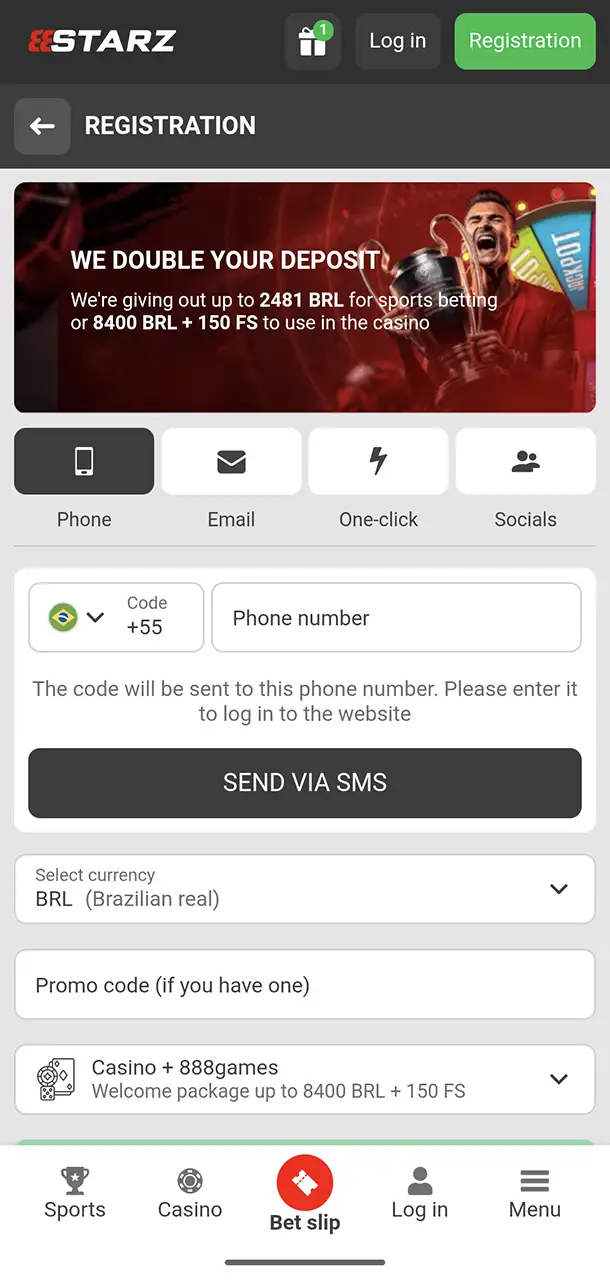This screenshot has height=1280, width=610.
Task: Open the Menu tab
Action: coord(534,1193)
